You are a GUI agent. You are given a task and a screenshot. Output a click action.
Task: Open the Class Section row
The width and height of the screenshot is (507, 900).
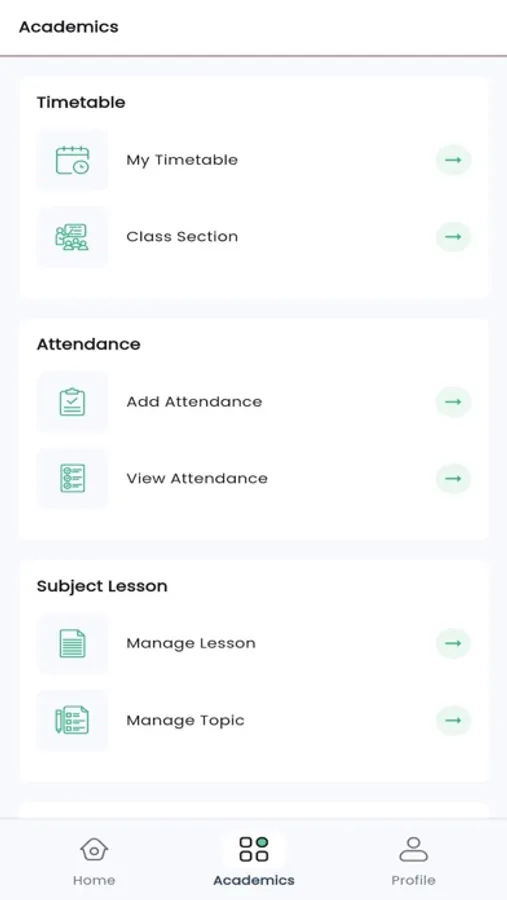tap(254, 237)
